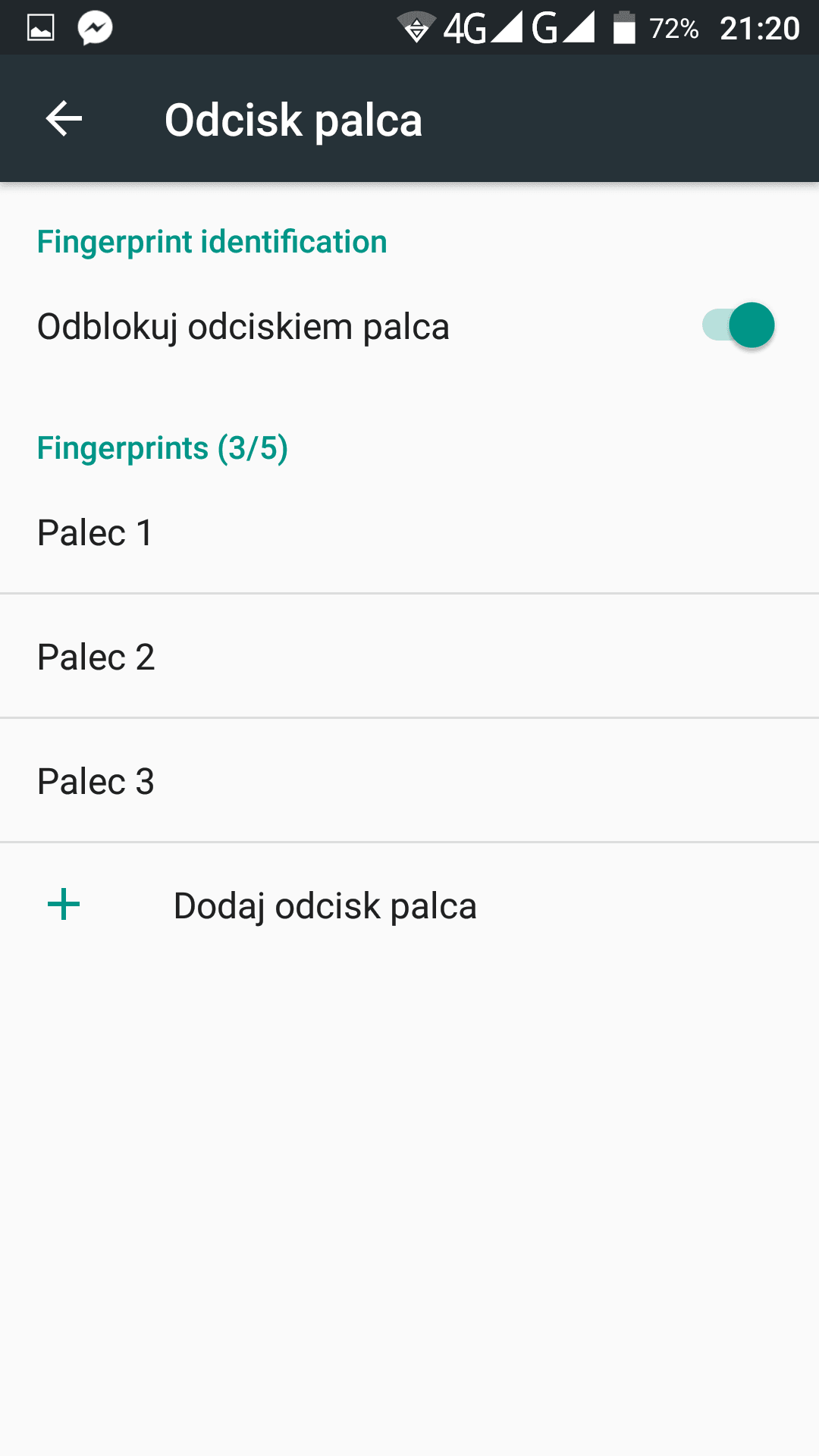Toggle Odblokuj odciskiem palca switch
Screen dimensions: 819x1456
click(x=738, y=325)
